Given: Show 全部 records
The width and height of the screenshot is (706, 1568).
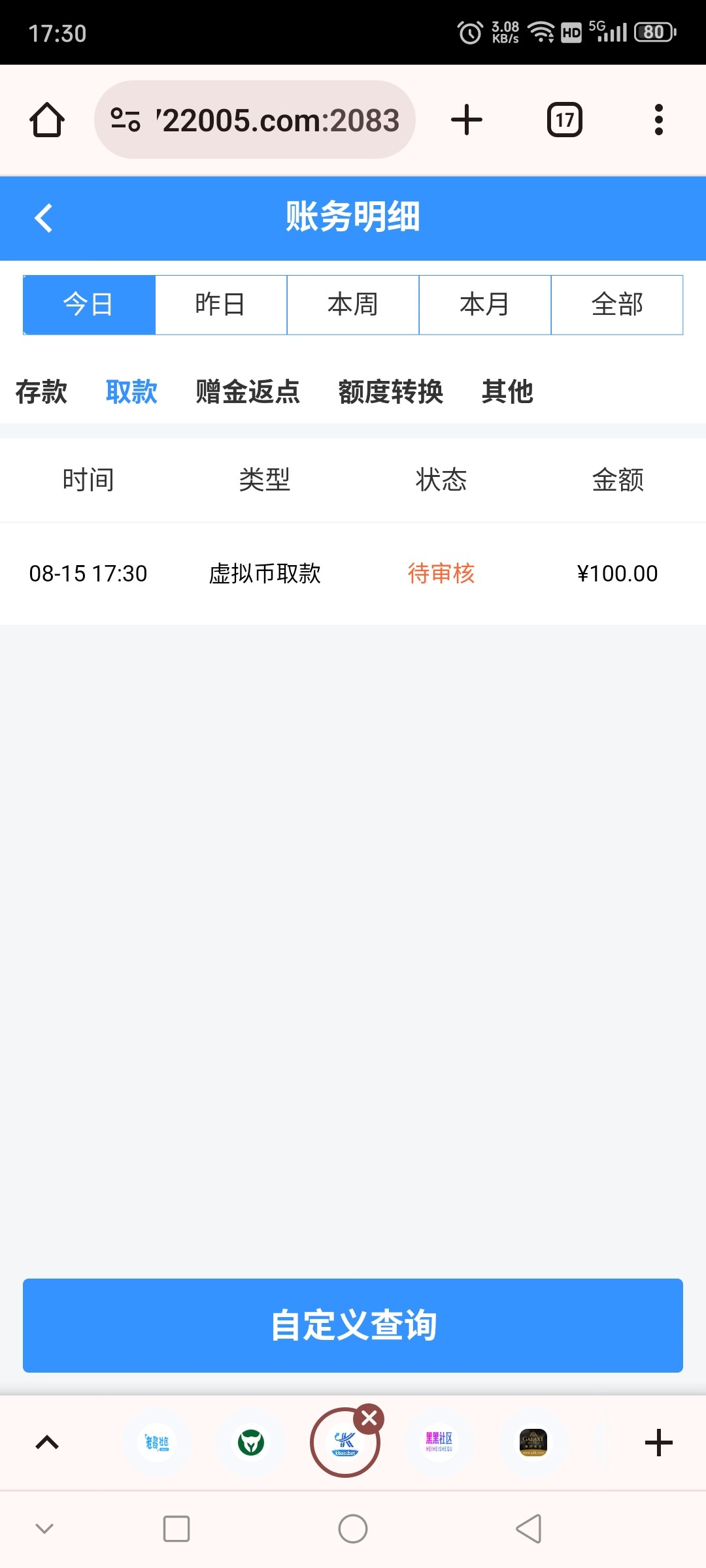Looking at the screenshot, I should pos(617,304).
